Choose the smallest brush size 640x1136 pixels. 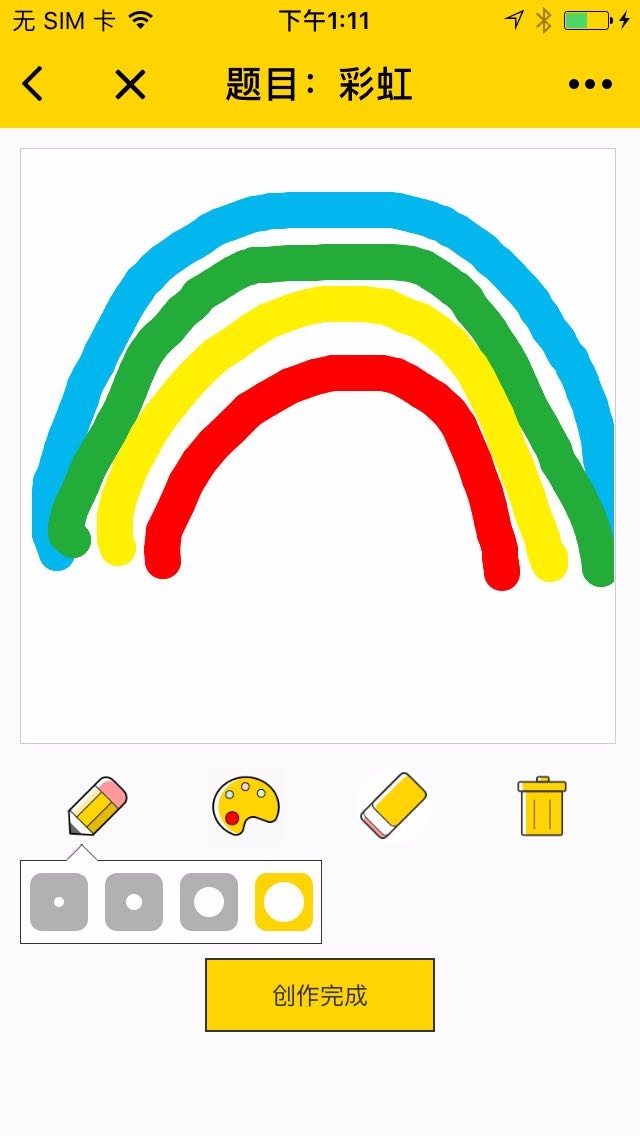(59, 902)
